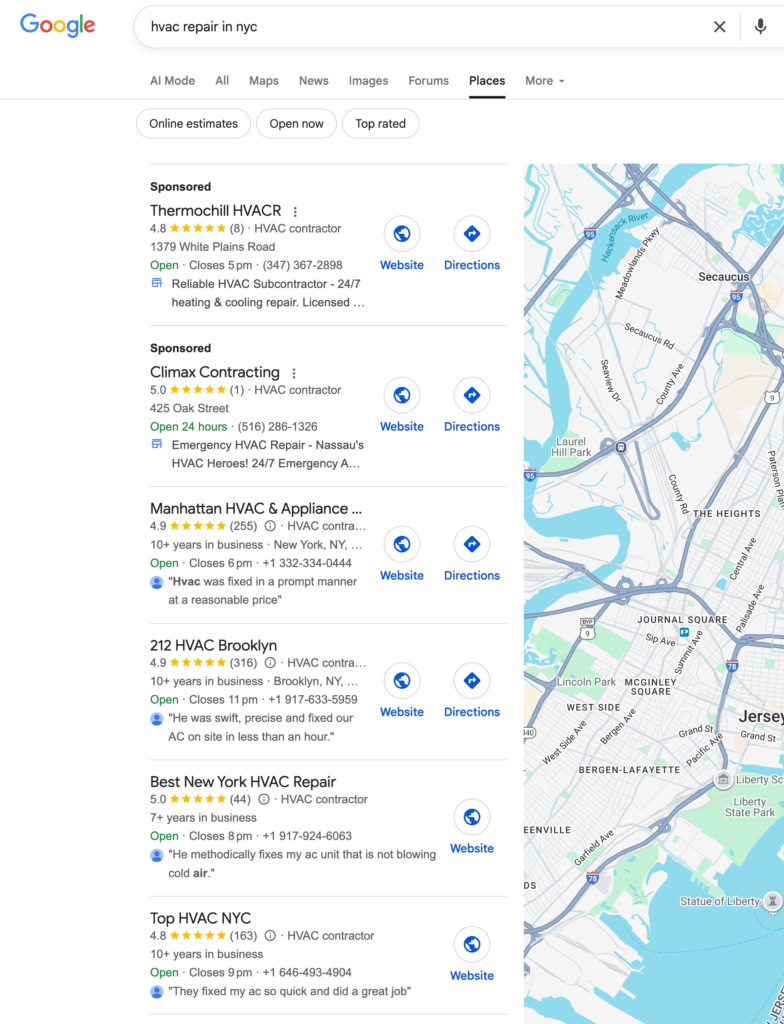Image resolution: width=784 pixels, height=1024 pixels.
Task: Open the Manhattan HVAC & Appliance listing
Action: (x=256, y=509)
